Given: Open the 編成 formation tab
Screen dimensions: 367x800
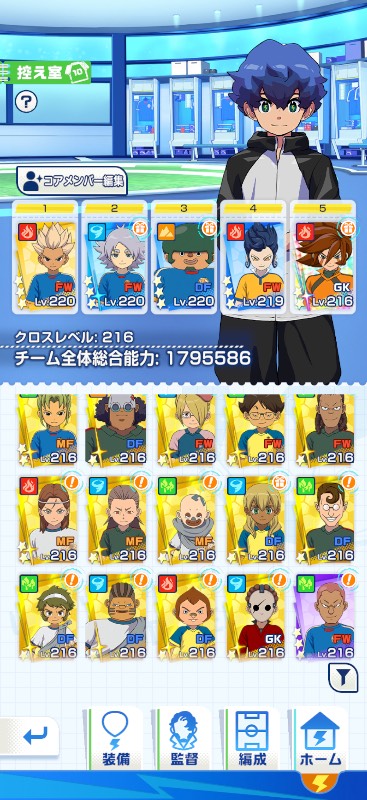Looking at the screenshot, I should (x=252, y=738).
